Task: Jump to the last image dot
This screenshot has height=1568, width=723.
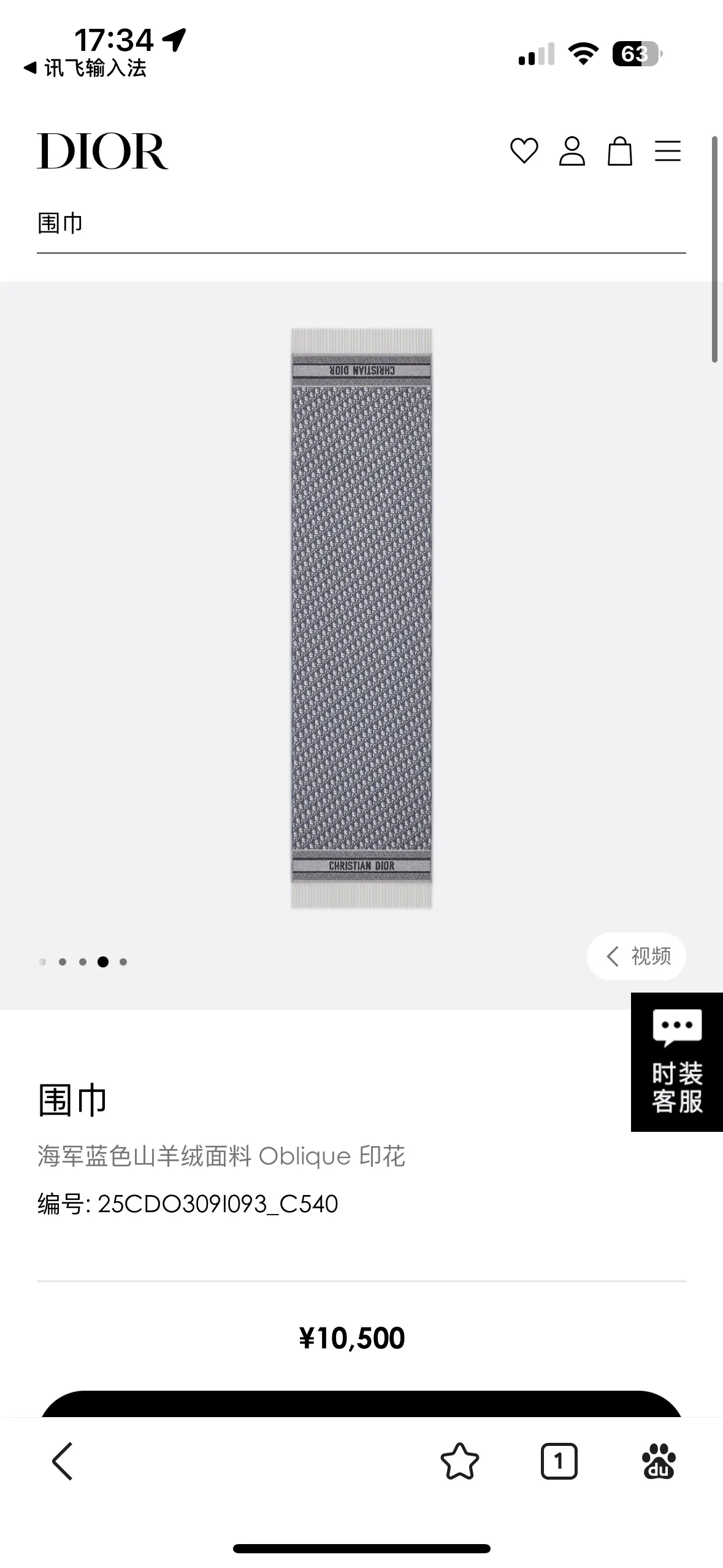Action: click(123, 962)
